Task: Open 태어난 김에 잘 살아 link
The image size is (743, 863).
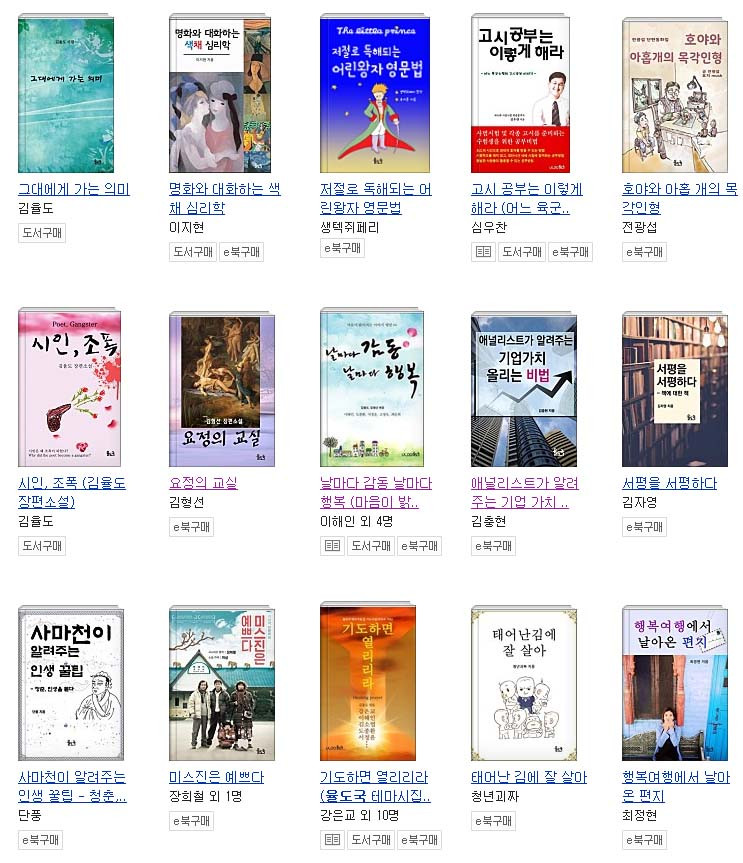Action: click(529, 777)
